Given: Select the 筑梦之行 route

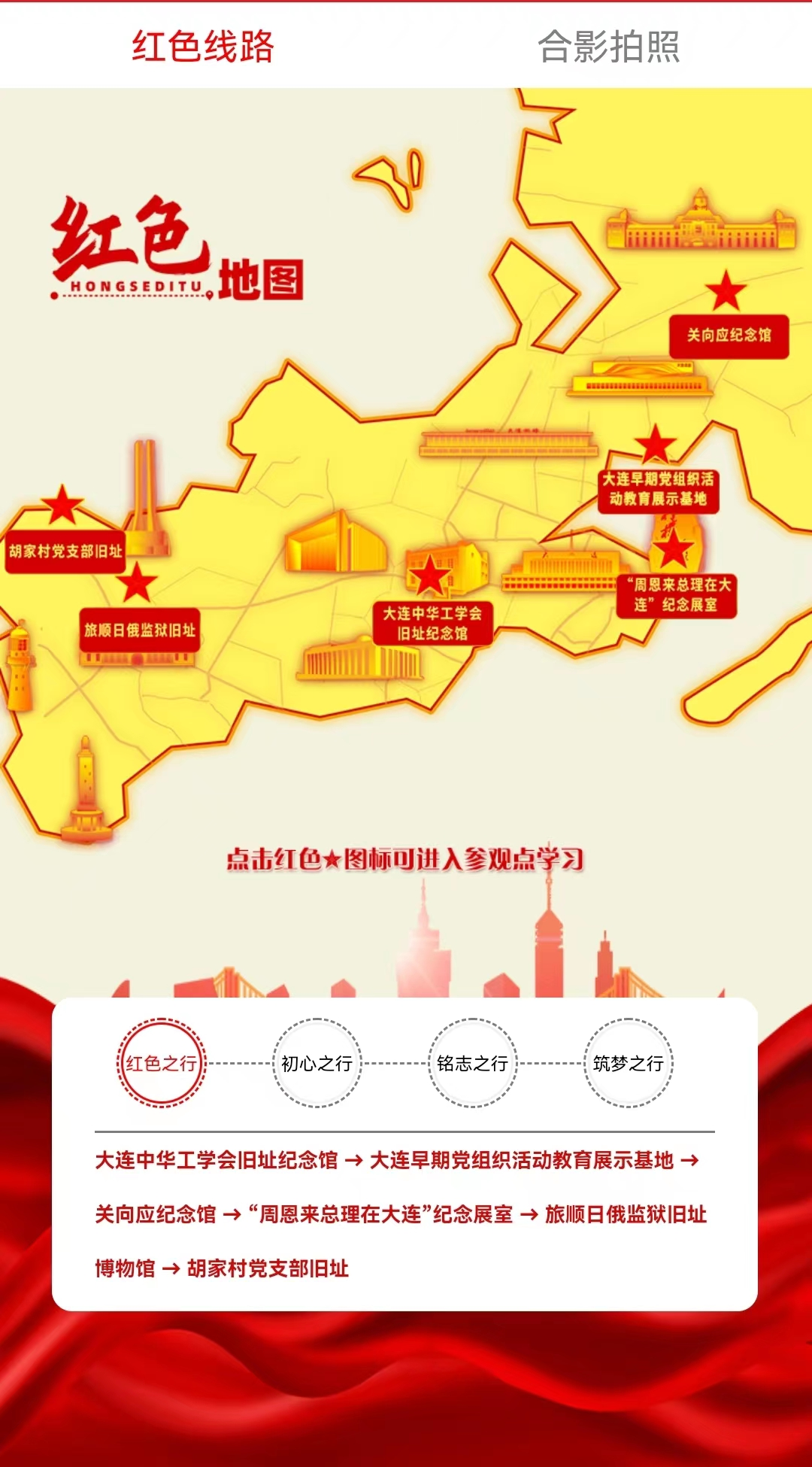Looking at the screenshot, I should pyautogui.click(x=629, y=1063).
